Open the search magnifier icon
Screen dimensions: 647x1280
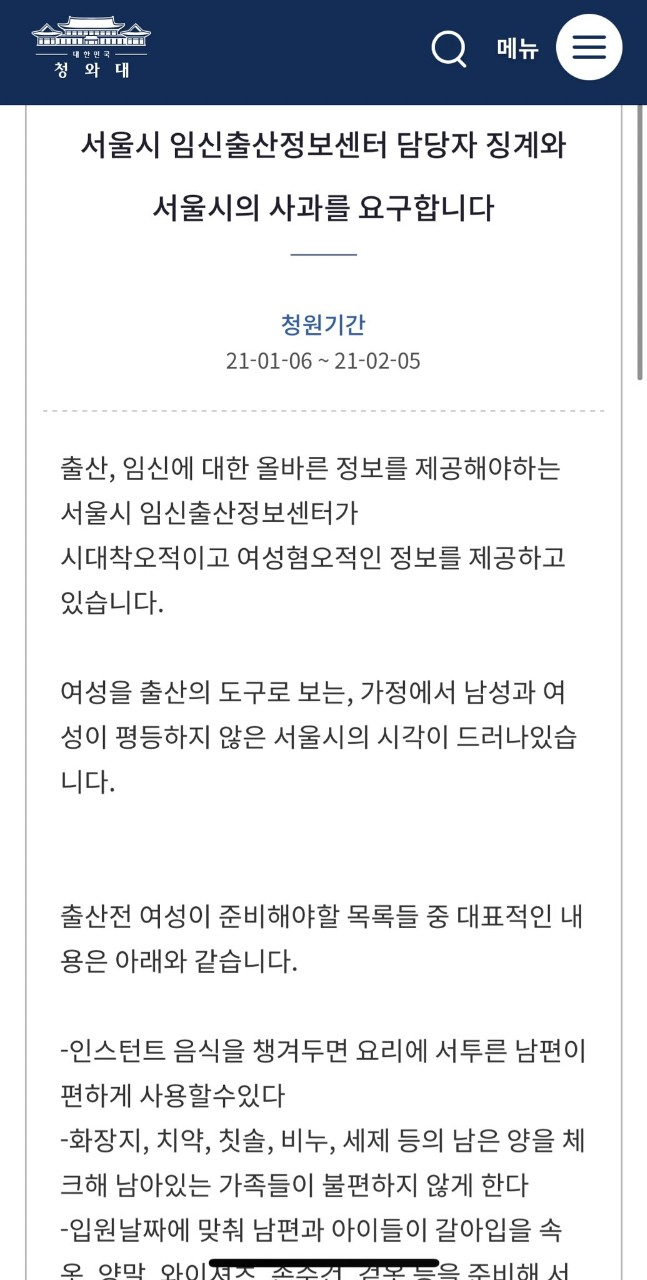449,47
